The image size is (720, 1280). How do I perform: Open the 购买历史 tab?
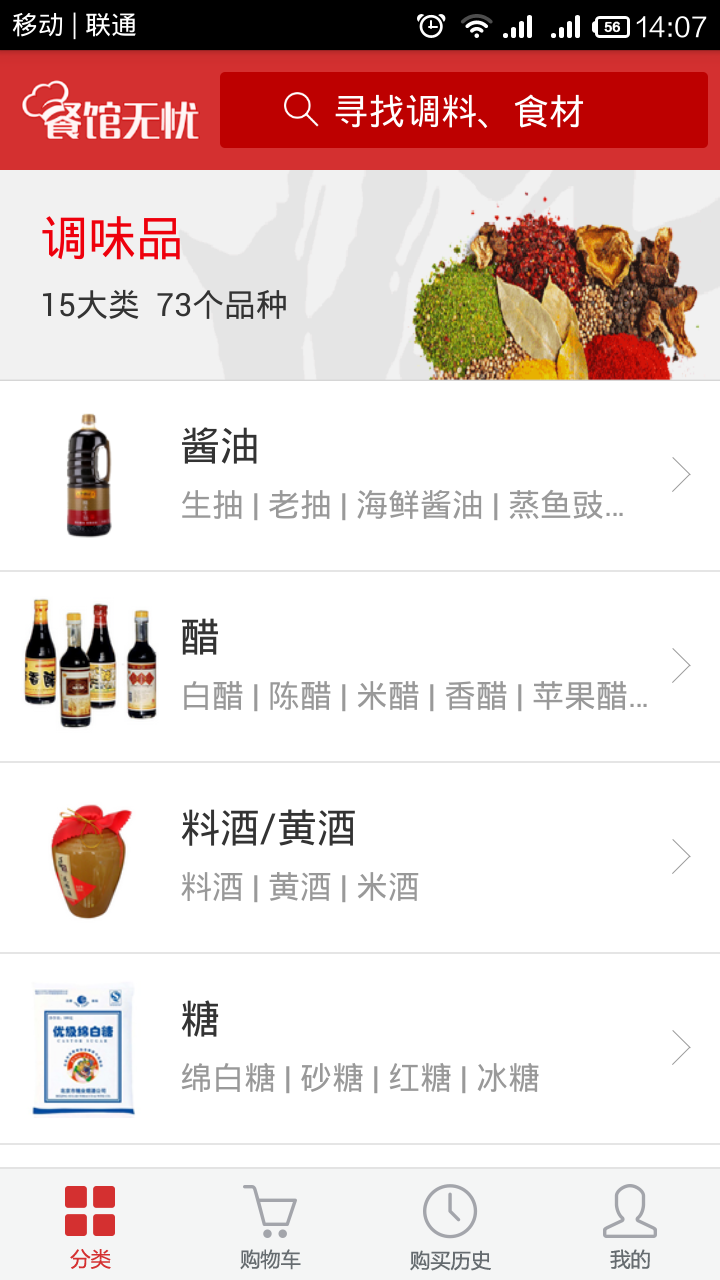[x=450, y=1225]
